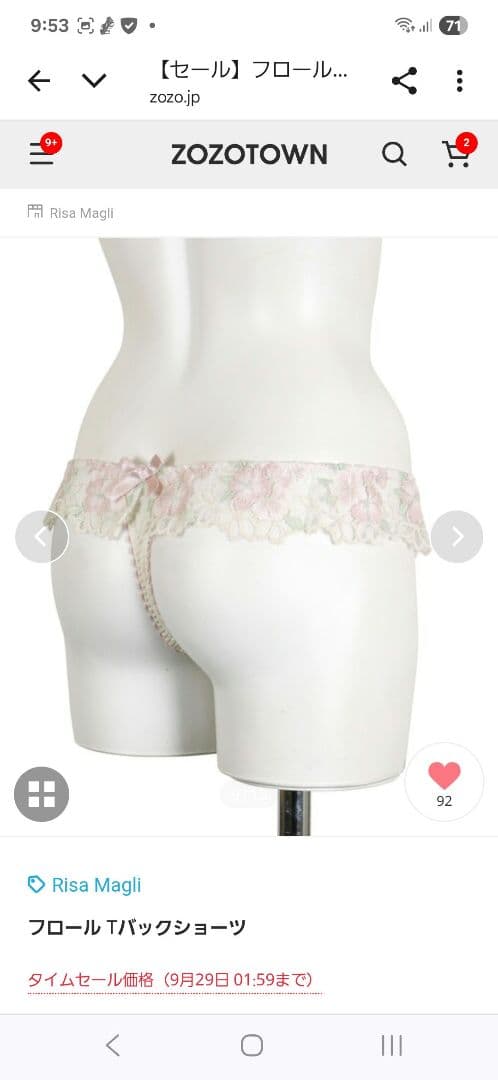Open the ZOZOTOWN hamburger menu
This screenshot has width=498, height=1080.
click(x=43, y=154)
